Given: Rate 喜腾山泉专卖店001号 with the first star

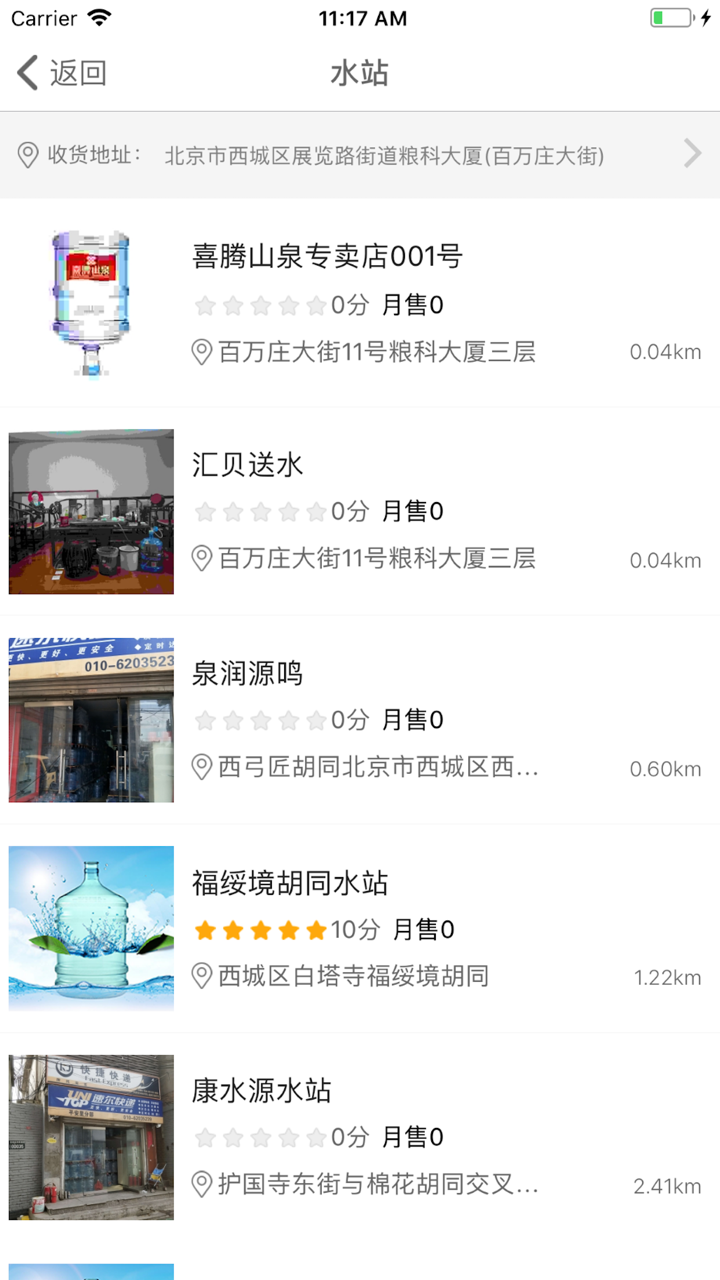Looking at the screenshot, I should click(205, 304).
